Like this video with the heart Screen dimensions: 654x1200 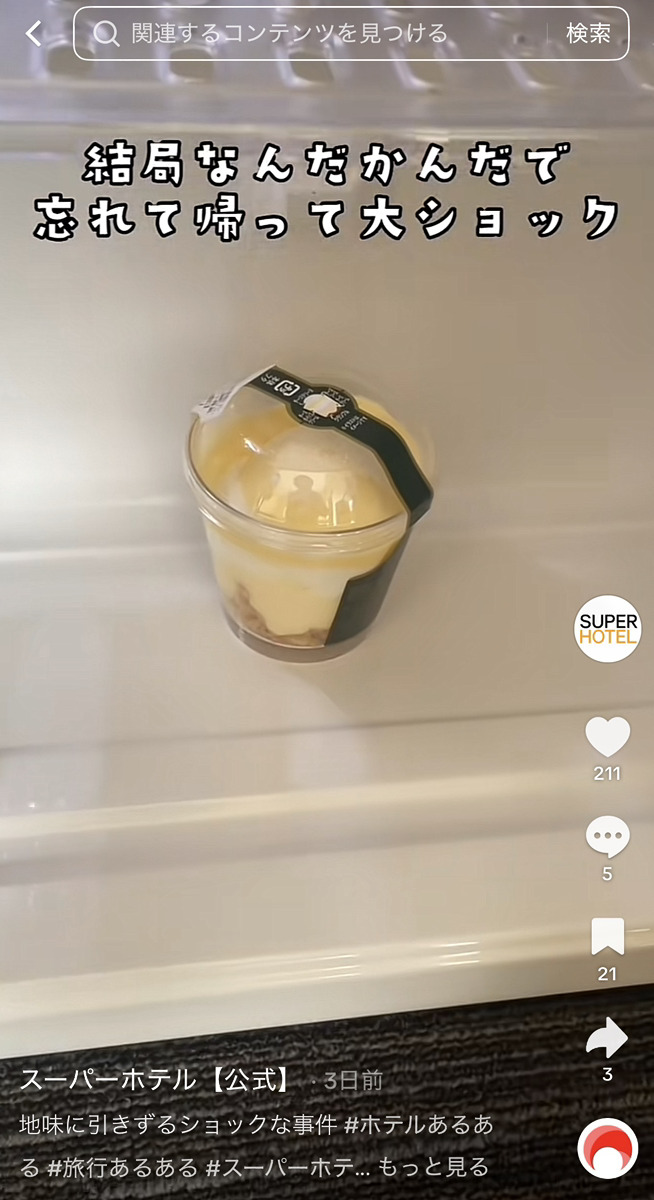[607, 738]
